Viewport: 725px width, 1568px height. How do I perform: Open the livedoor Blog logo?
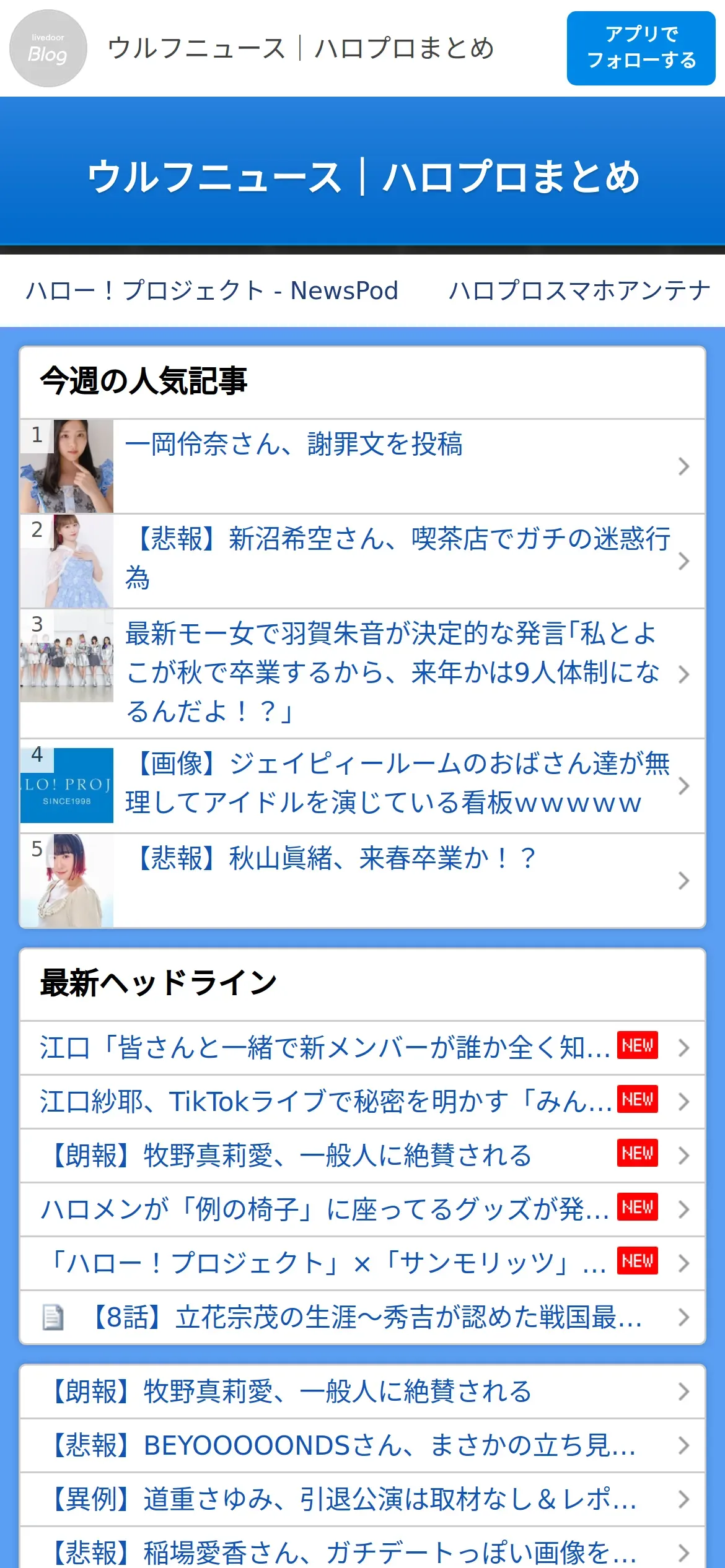(x=48, y=48)
